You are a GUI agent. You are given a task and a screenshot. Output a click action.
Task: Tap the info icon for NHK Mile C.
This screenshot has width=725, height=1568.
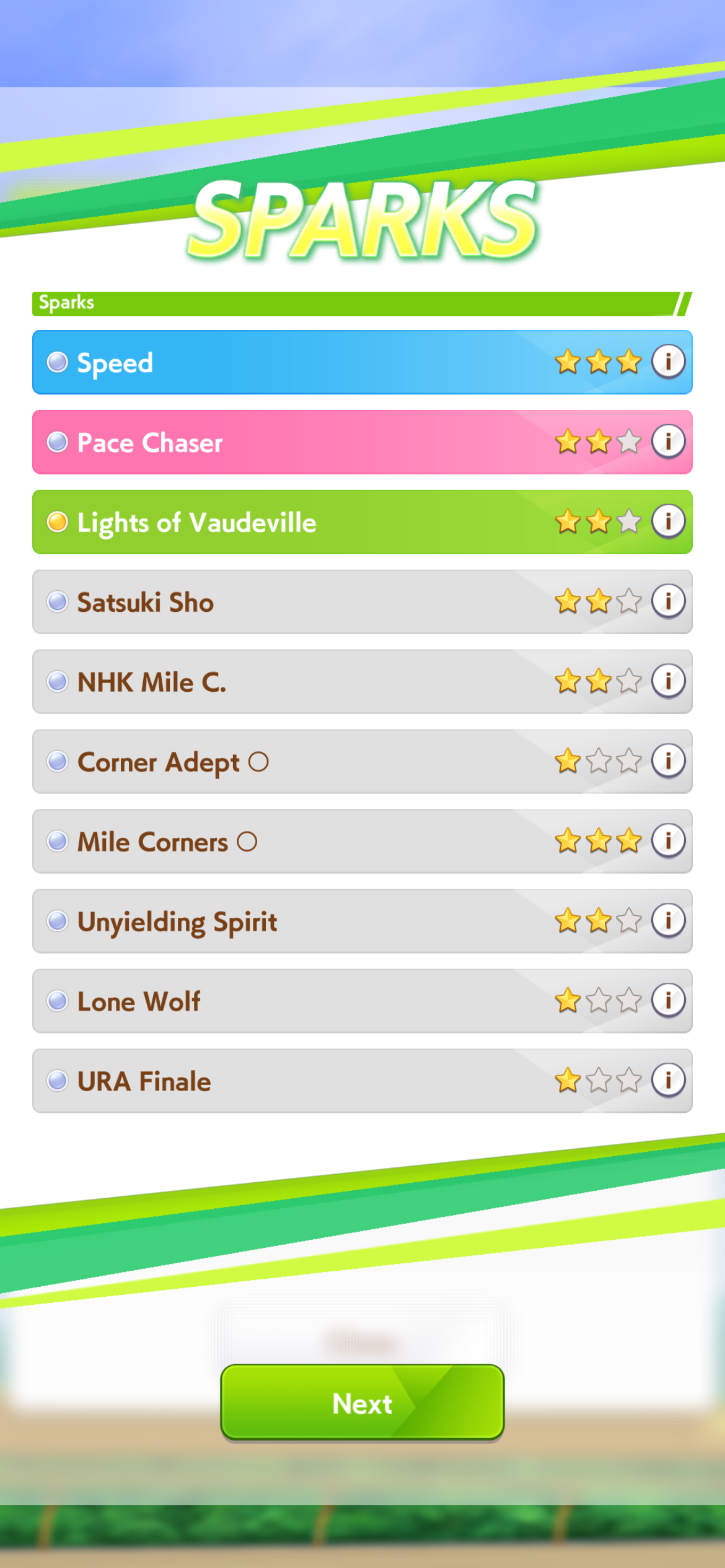point(668,681)
